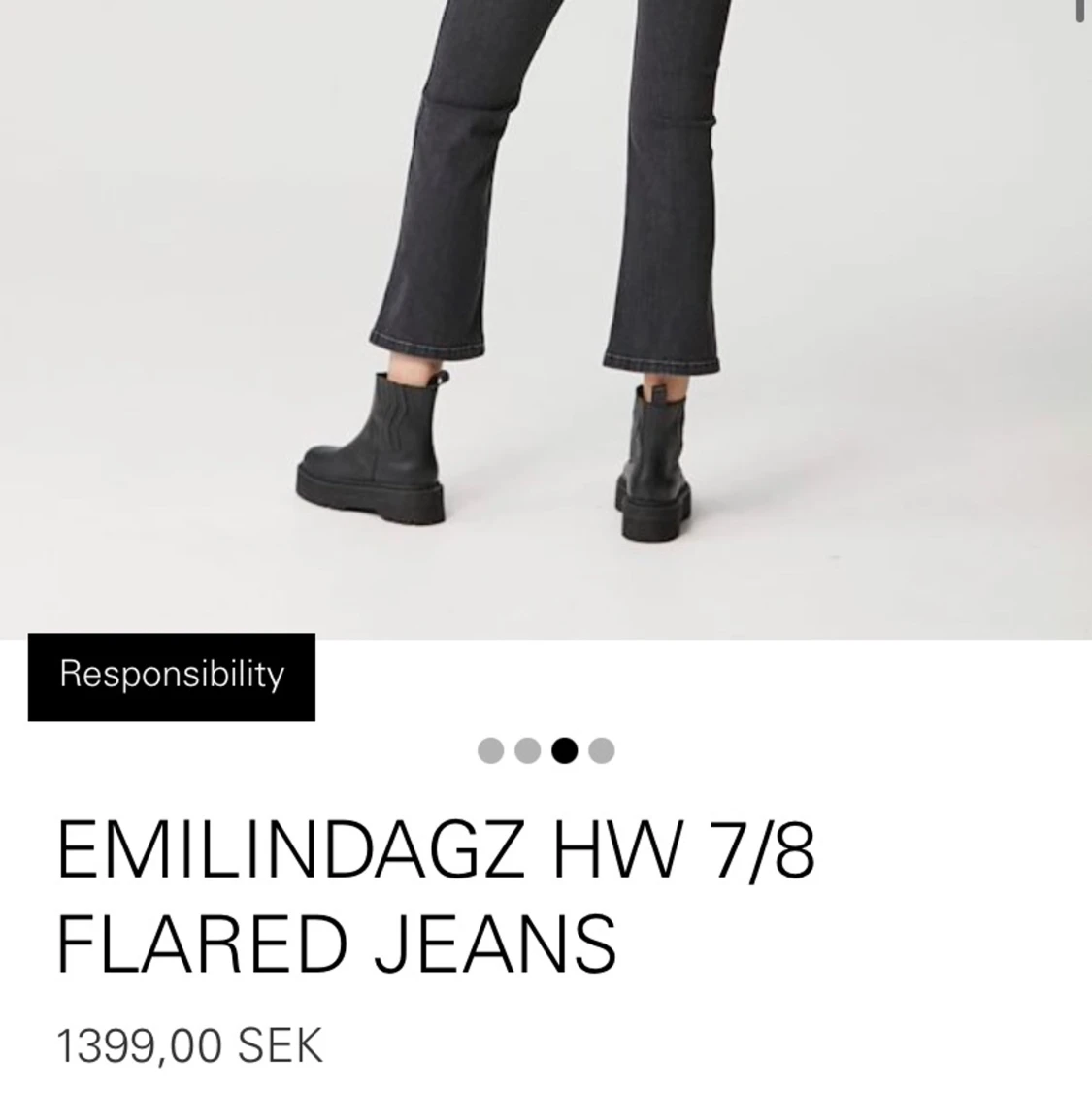Jump to the fourth image dot
The image size is (1092, 1093).
[602, 750]
